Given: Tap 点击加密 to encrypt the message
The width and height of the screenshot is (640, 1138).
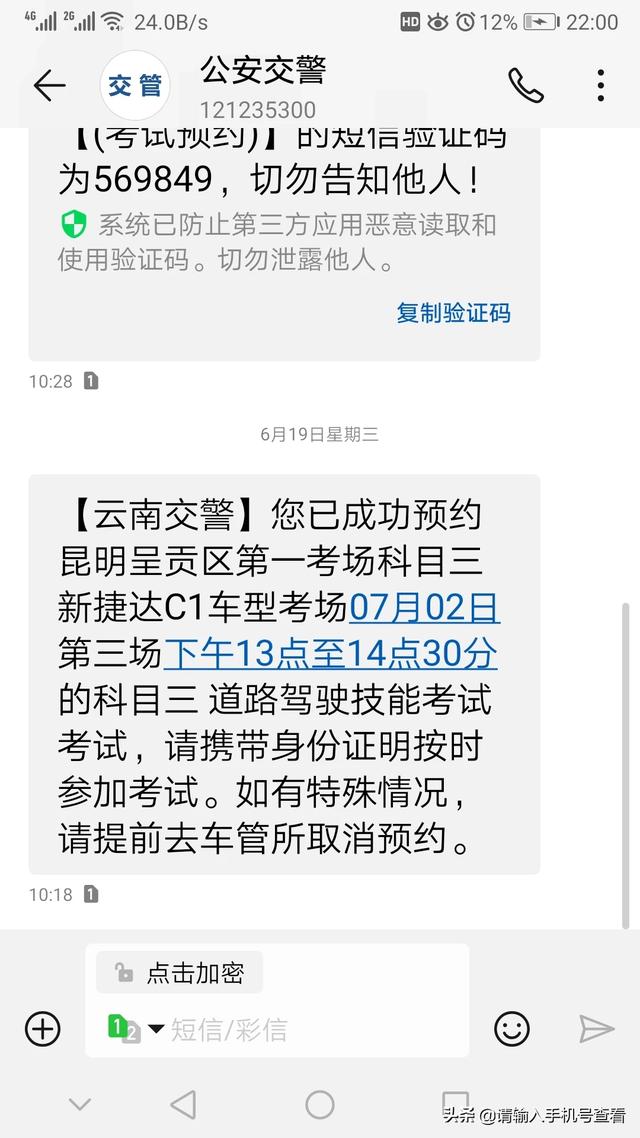Looking at the screenshot, I should tap(180, 973).
